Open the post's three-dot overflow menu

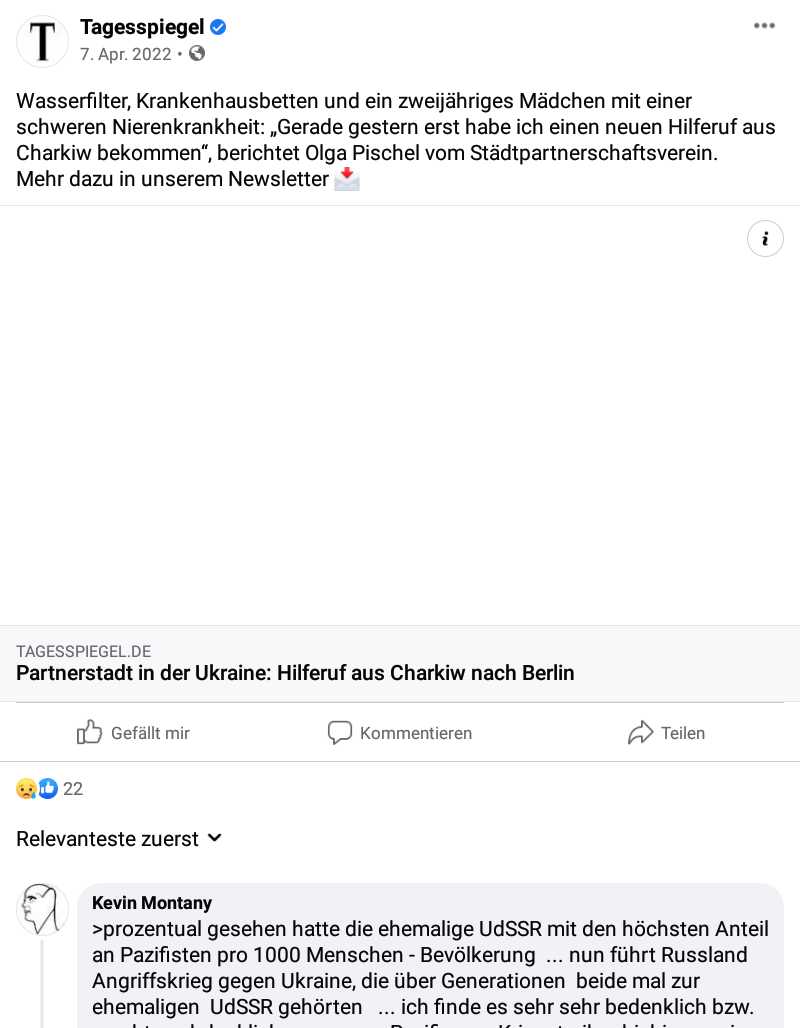[764, 26]
